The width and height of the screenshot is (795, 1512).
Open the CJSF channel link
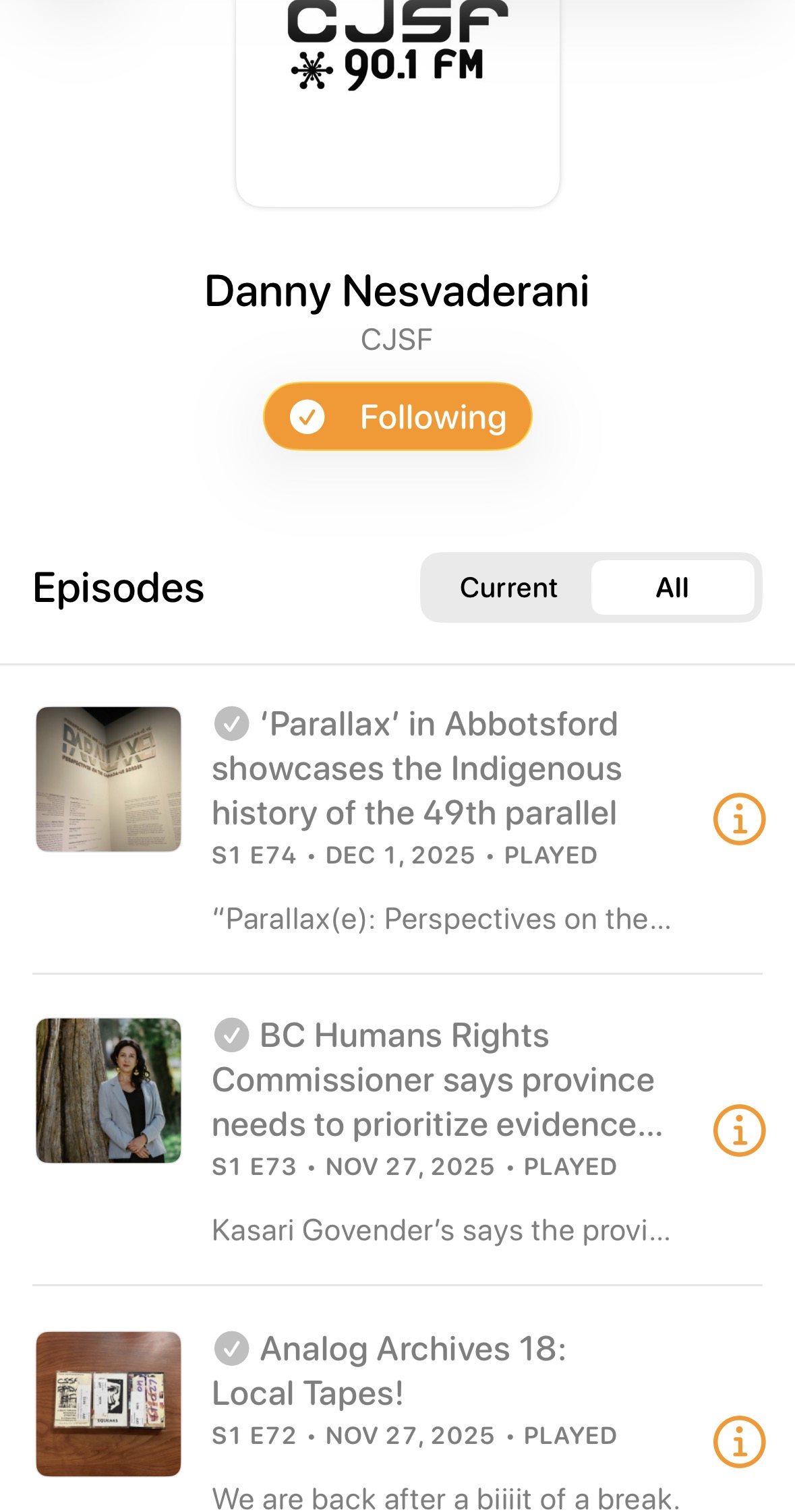coord(397,339)
